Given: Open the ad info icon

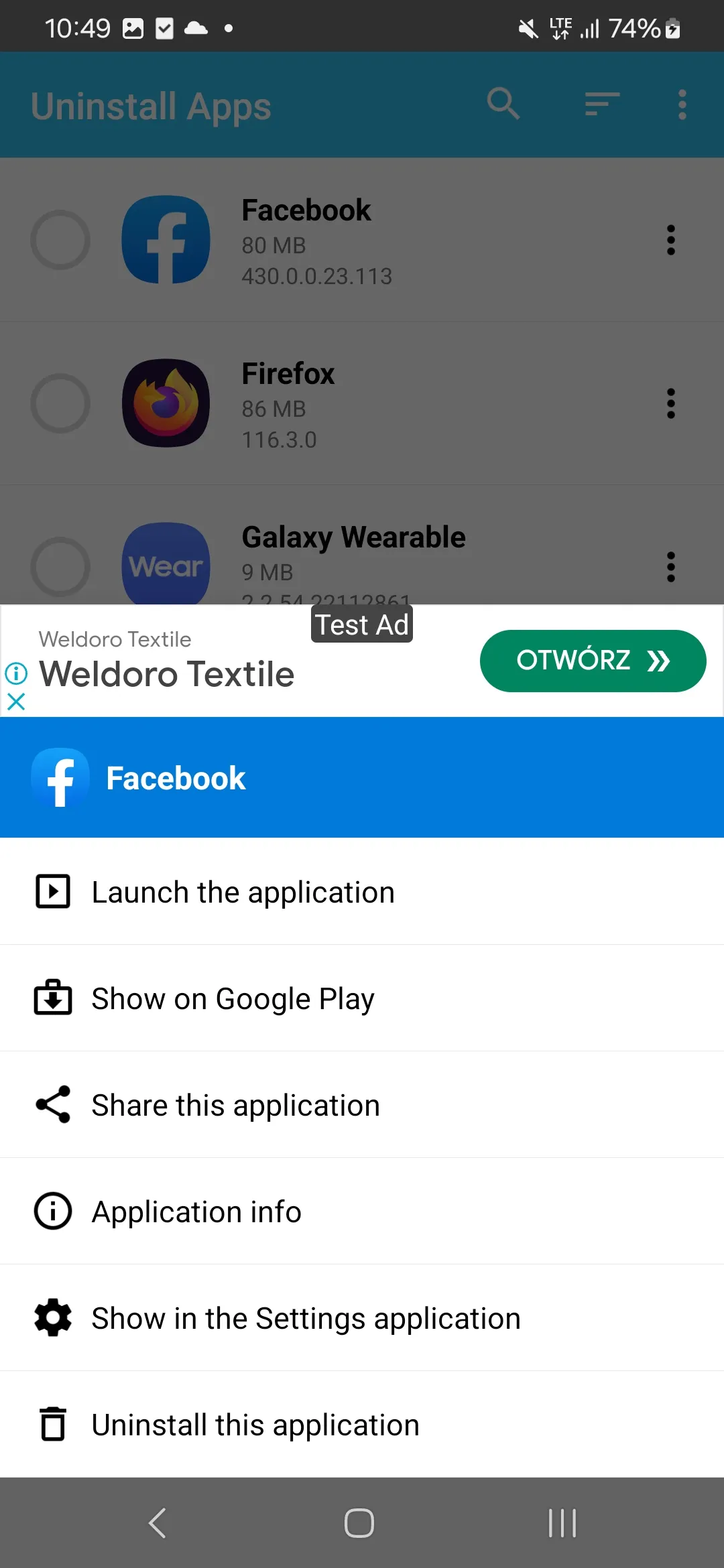Looking at the screenshot, I should (x=16, y=673).
